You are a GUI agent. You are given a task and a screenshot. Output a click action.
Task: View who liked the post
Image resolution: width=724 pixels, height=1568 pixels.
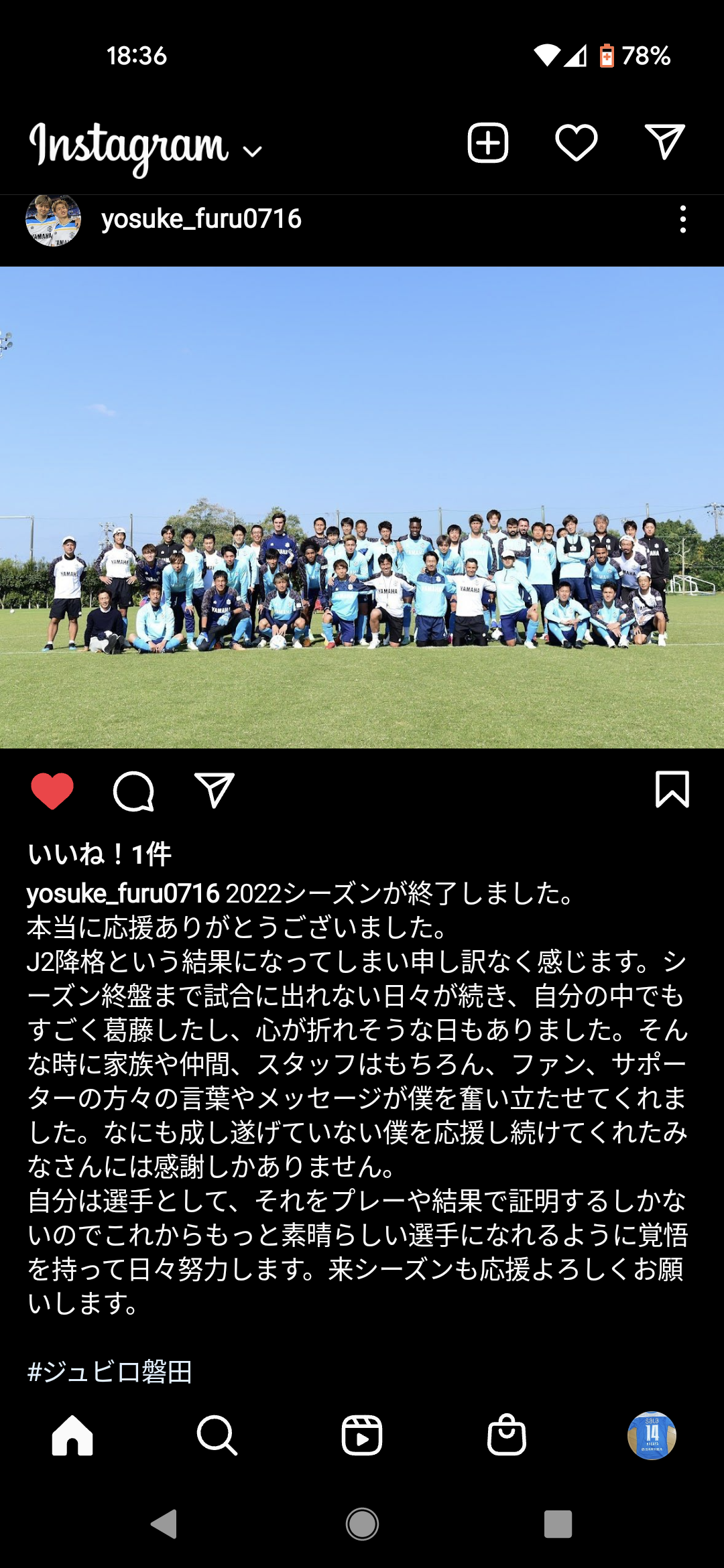click(x=99, y=854)
